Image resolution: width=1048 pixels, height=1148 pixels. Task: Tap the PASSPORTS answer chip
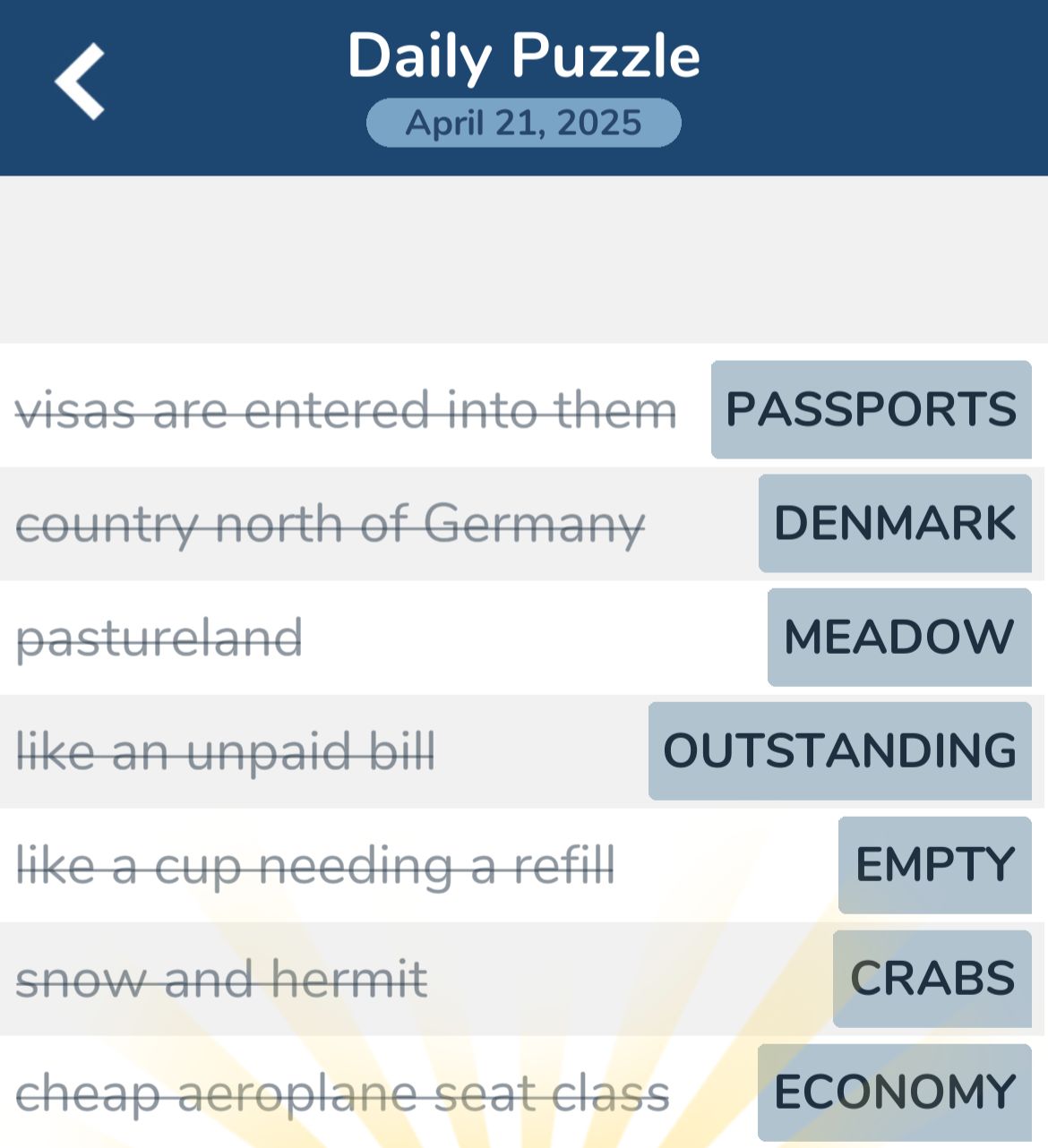(871, 409)
